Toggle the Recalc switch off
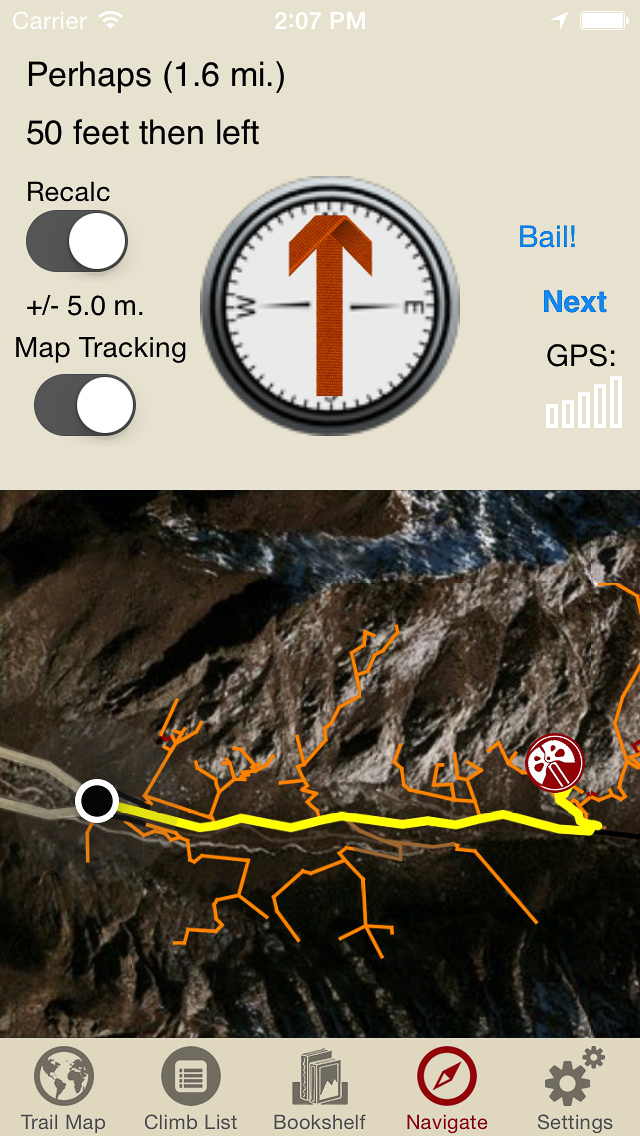 77,241
